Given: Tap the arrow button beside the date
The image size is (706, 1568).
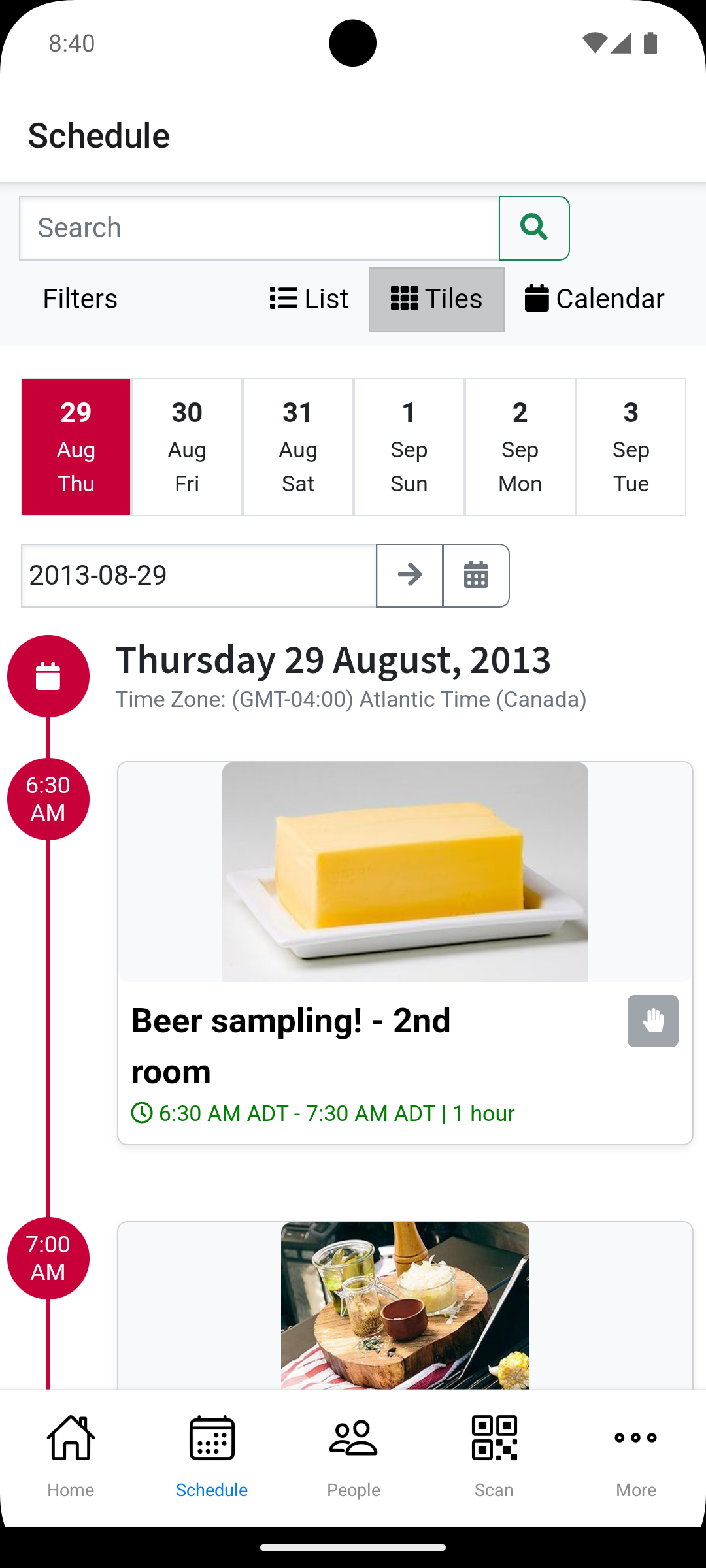Looking at the screenshot, I should [410, 576].
